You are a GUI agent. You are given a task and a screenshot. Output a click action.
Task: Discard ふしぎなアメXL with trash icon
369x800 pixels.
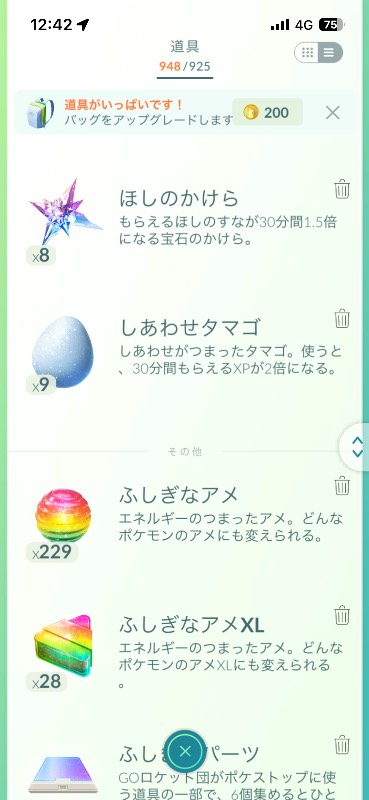point(342,614)
